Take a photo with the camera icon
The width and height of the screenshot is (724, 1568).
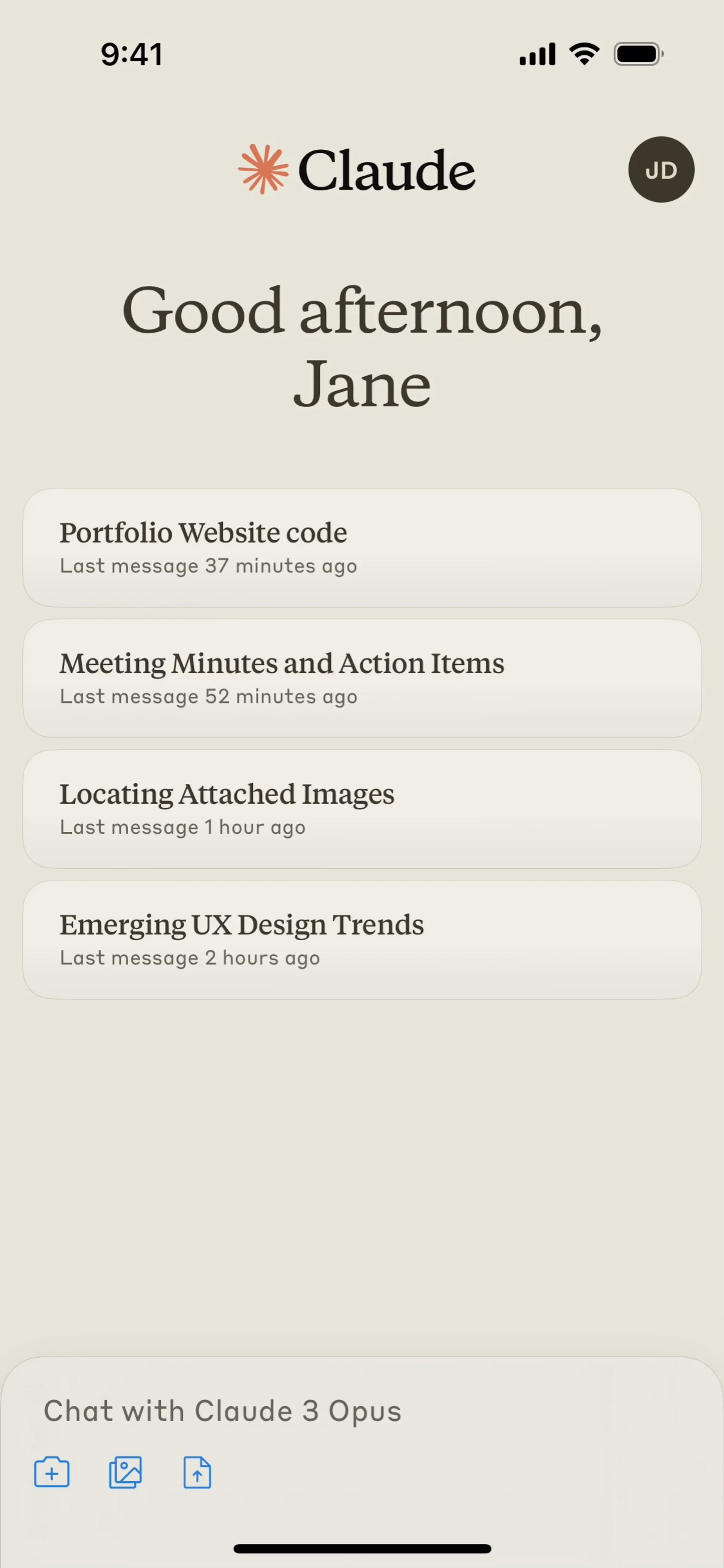pos(52,1473)
